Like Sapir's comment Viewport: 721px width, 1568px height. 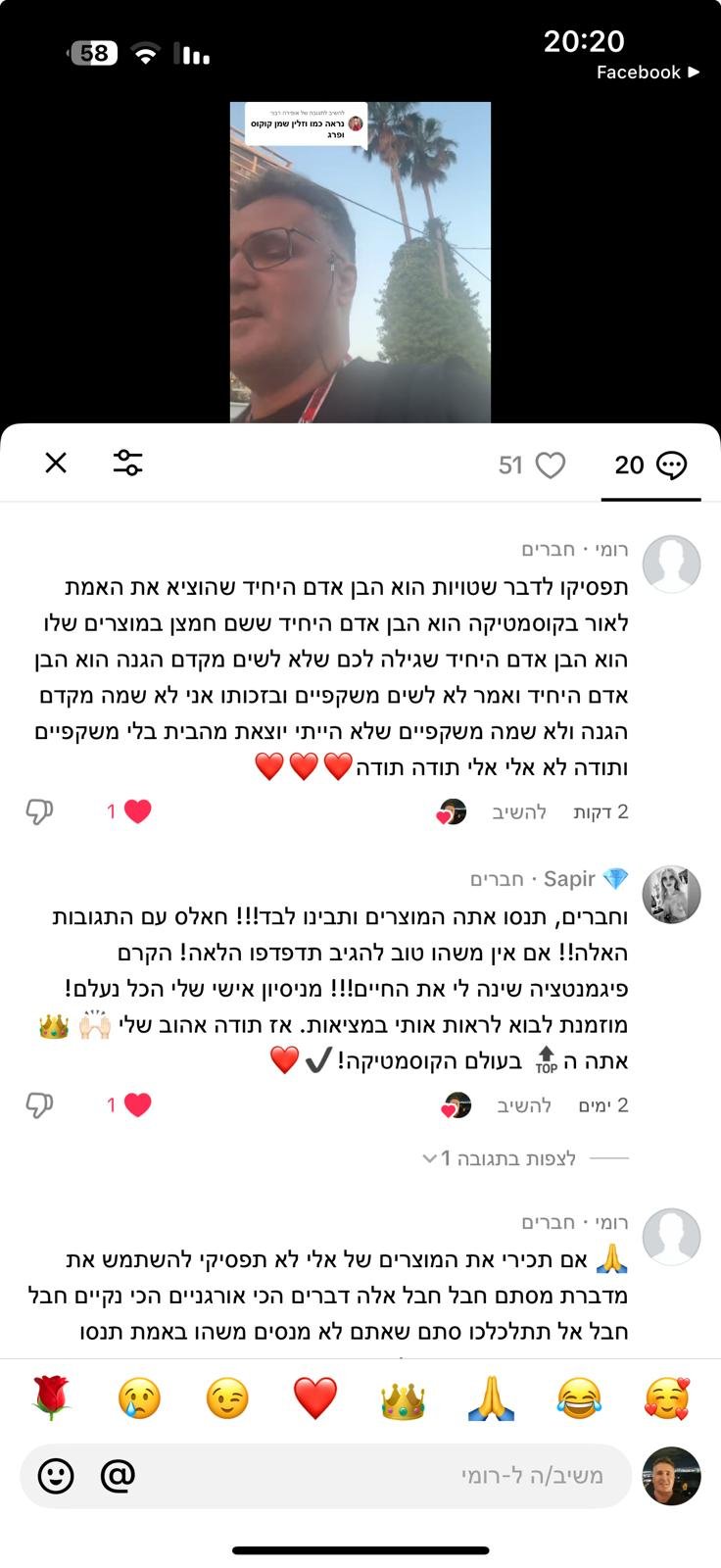click(137, 1105)
